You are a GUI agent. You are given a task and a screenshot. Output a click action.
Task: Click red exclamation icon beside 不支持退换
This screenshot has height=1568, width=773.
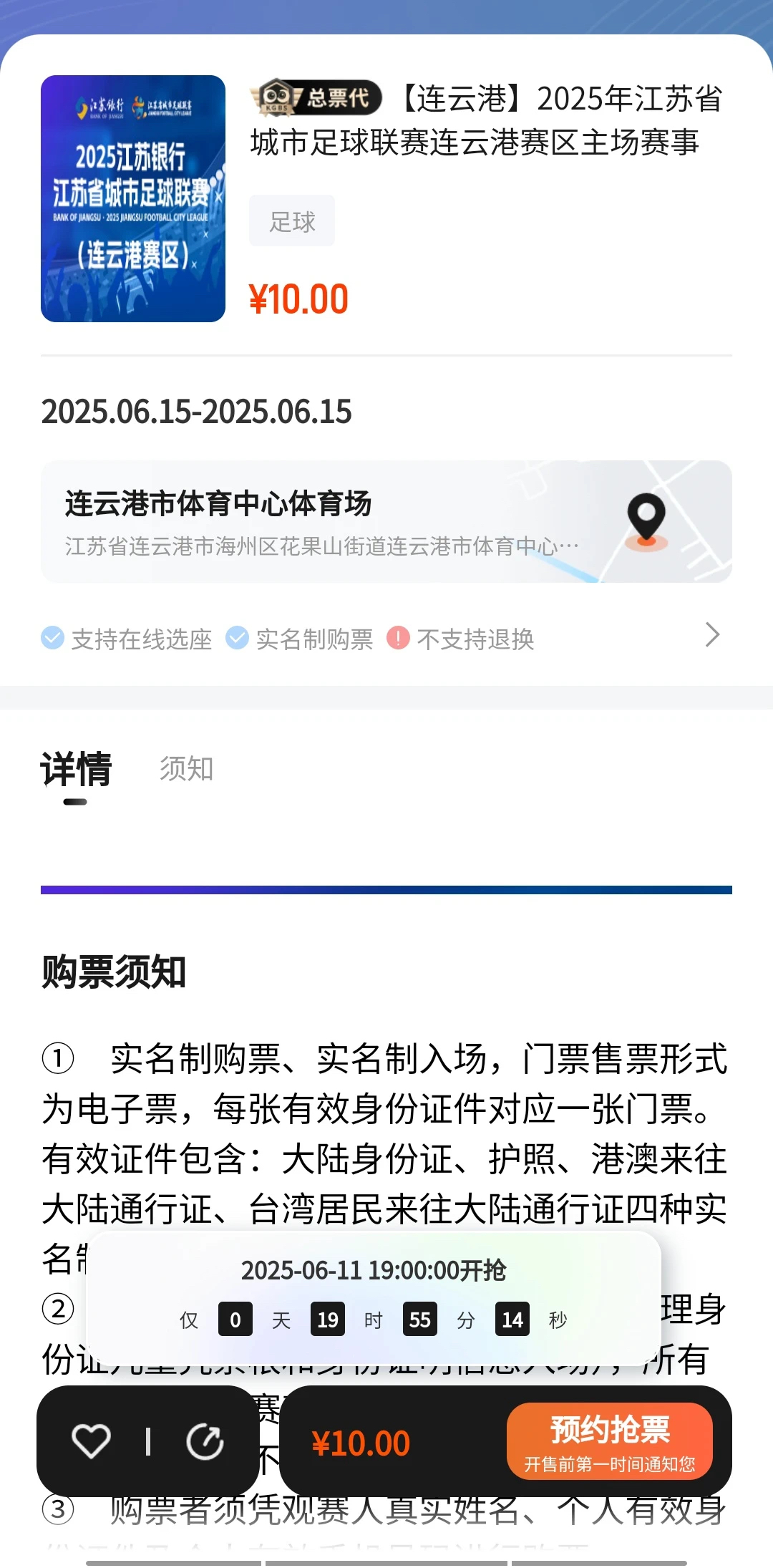(398, 637)
